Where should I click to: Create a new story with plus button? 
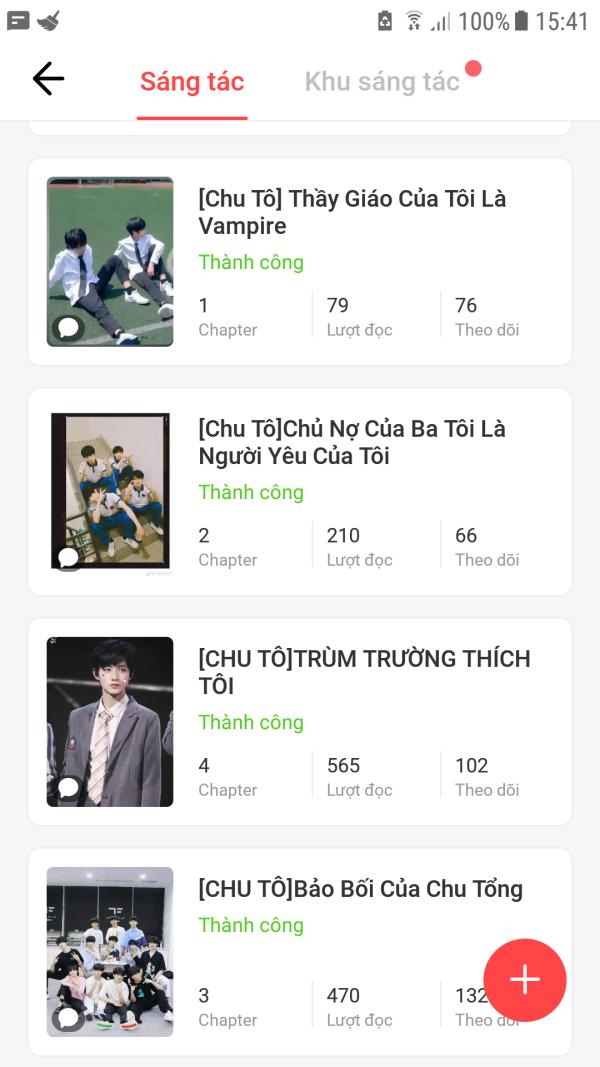(525, 980)
